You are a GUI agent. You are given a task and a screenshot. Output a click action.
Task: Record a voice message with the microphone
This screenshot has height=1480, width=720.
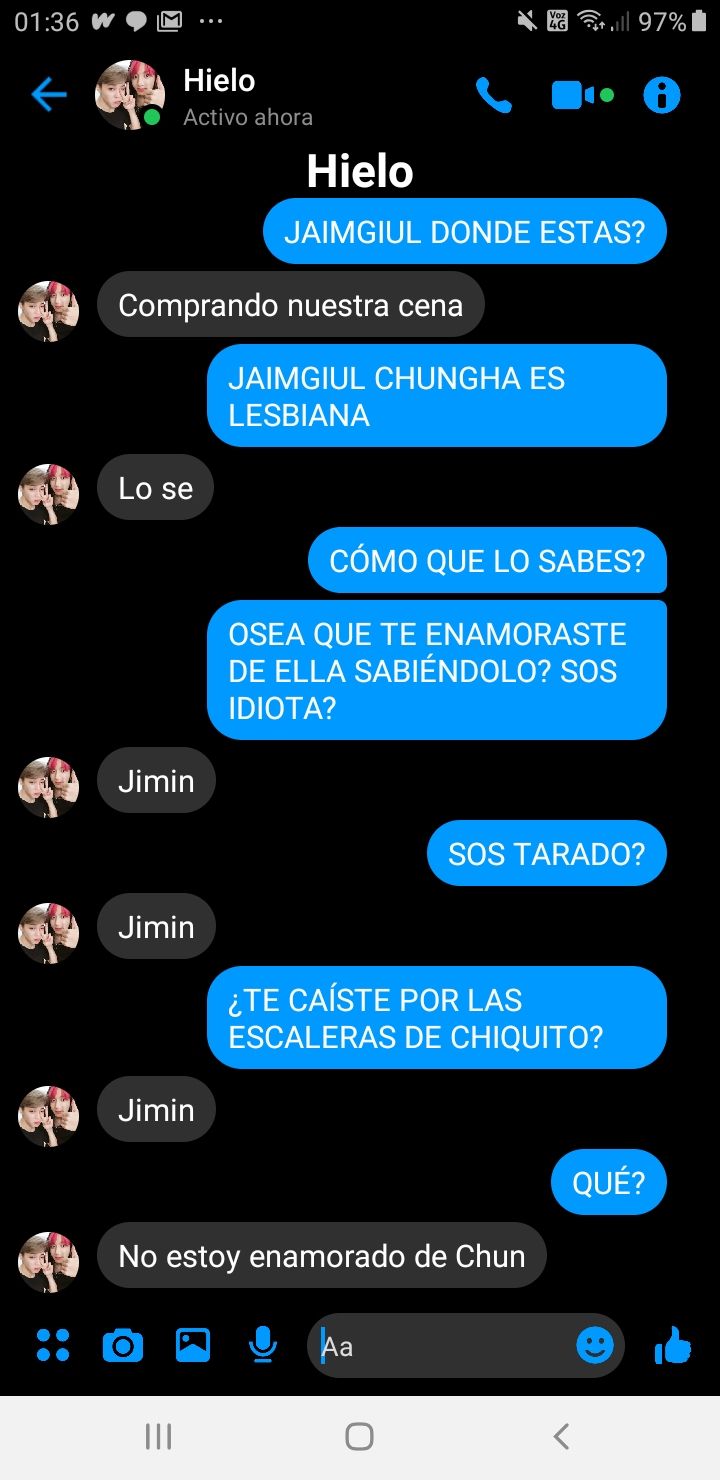(262, 1346)
